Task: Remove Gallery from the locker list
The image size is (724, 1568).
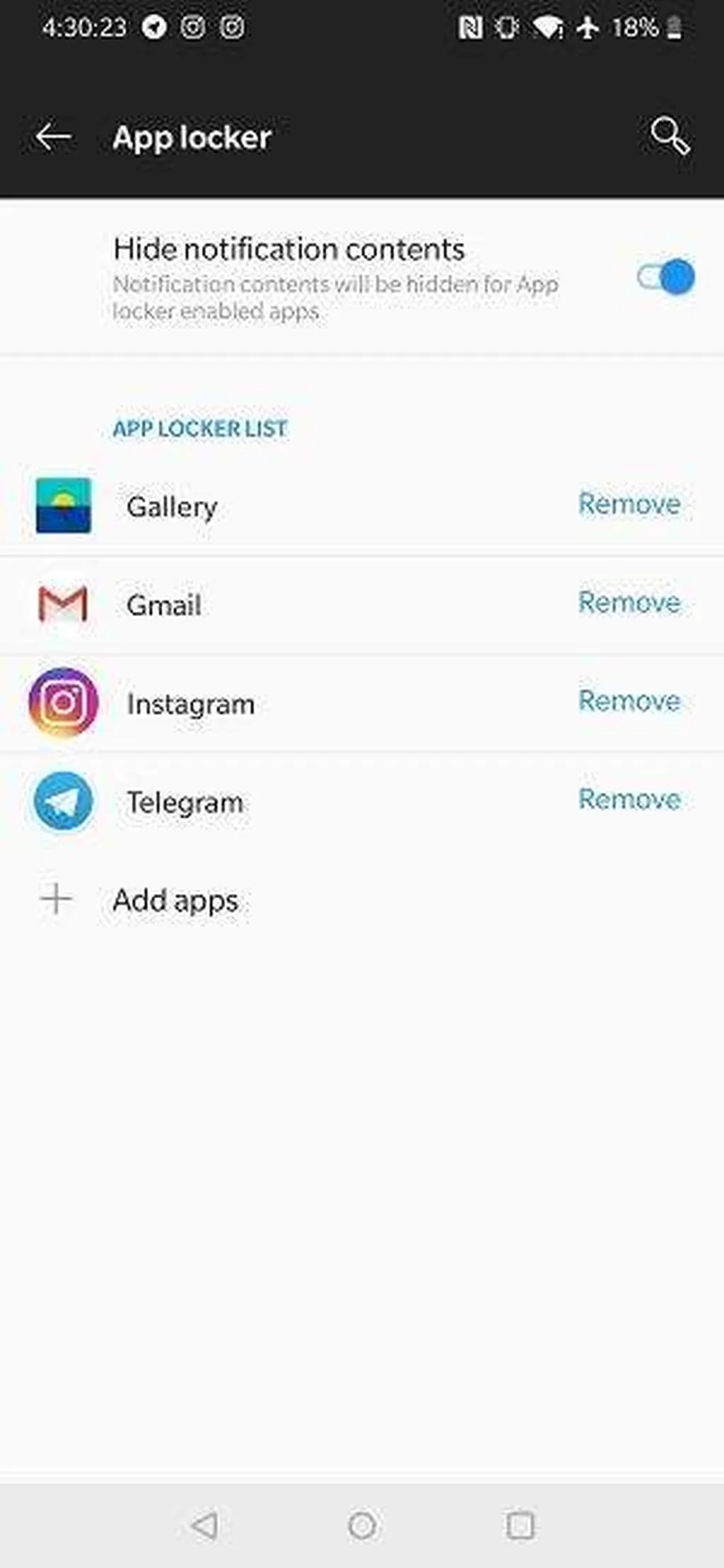Action: coord(629,505)
